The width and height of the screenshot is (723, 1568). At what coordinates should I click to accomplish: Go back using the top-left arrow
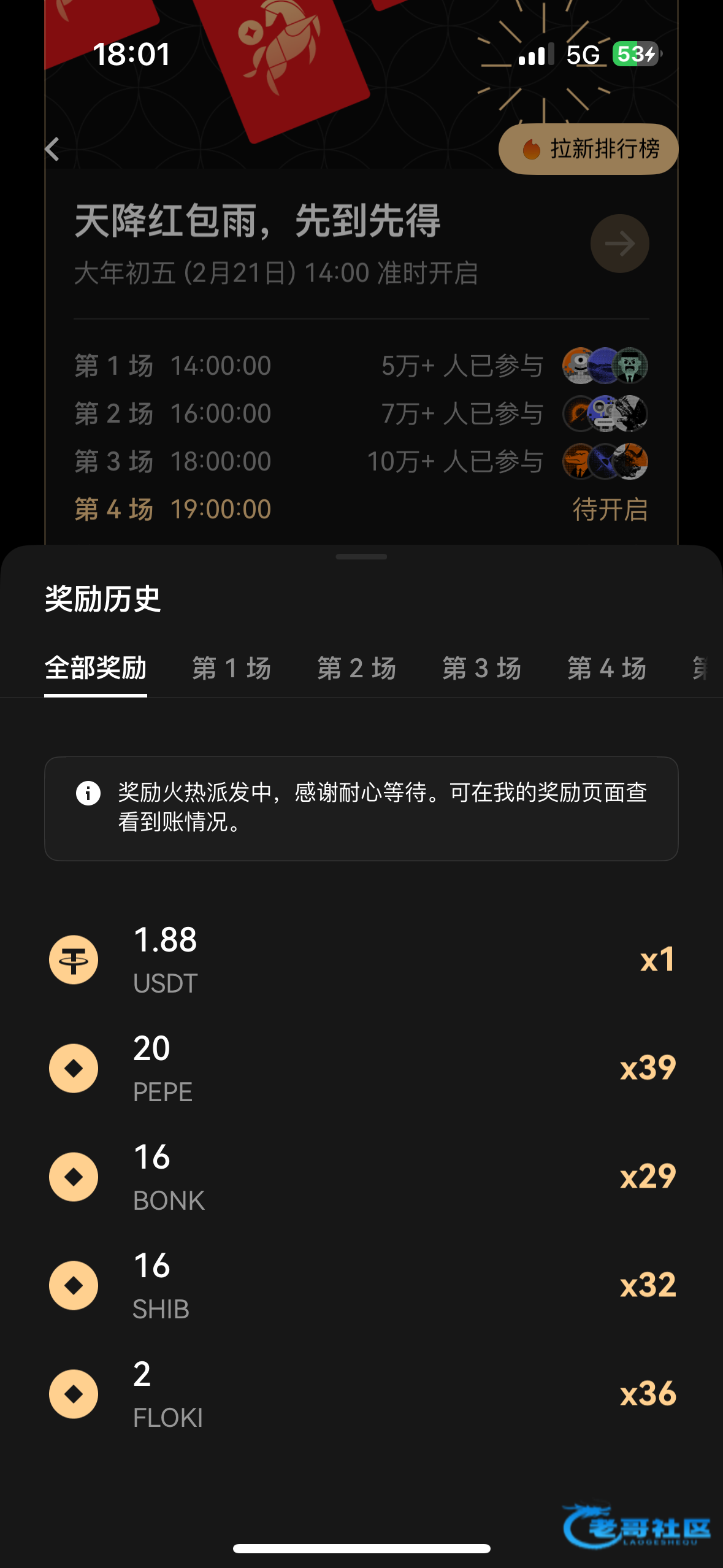tap(53, 149)
